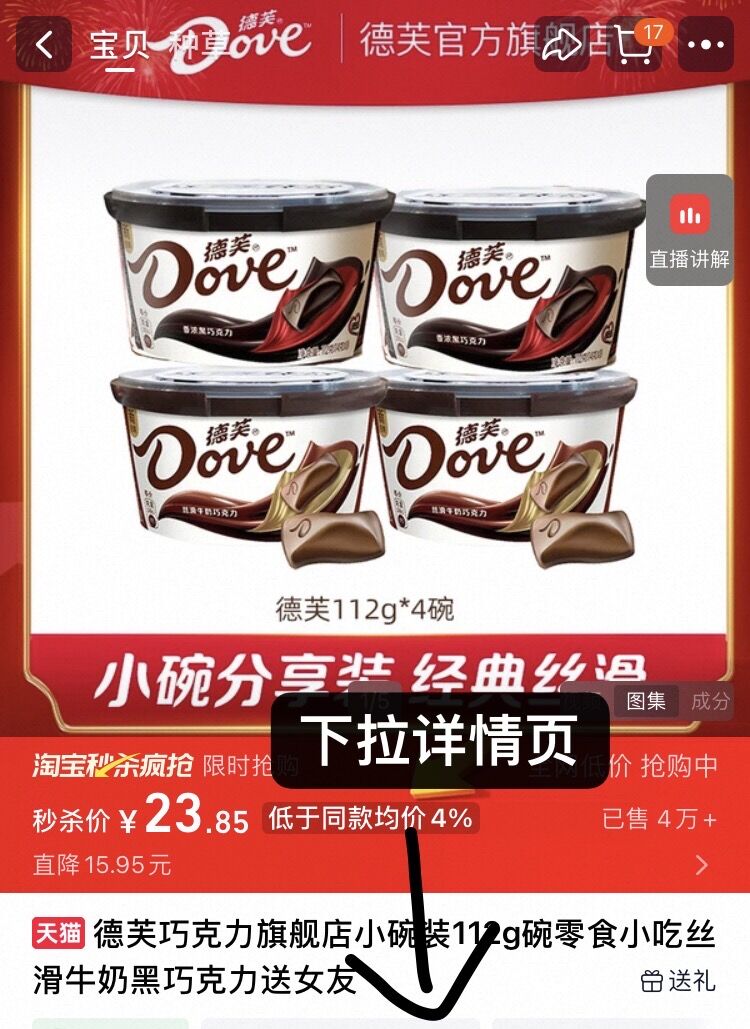
Task: Click the 限时抢购 label
Action: (x=250, y=764)
